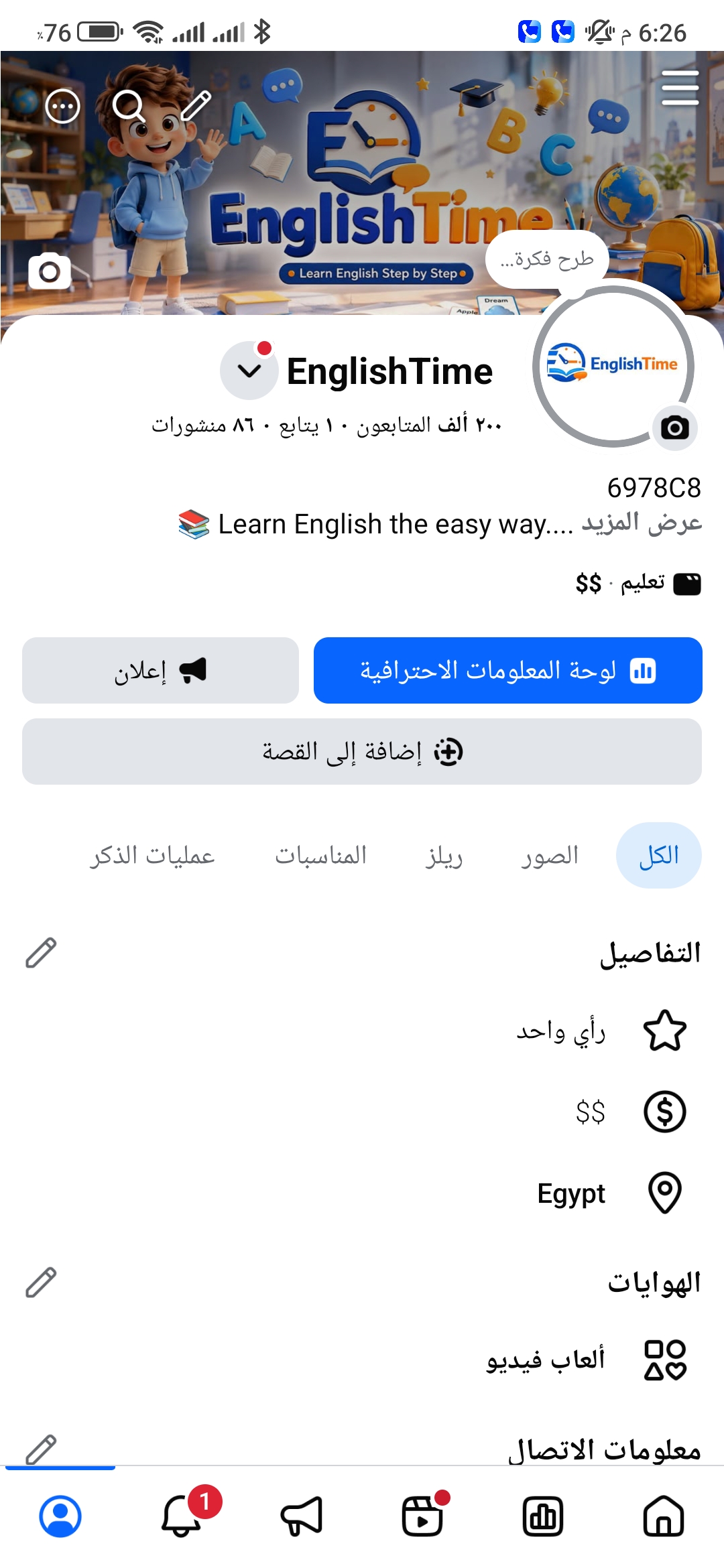Viewport: 724px width, 1568px height.
Task: Tap the إعلان advertise button
Action: 160,670
